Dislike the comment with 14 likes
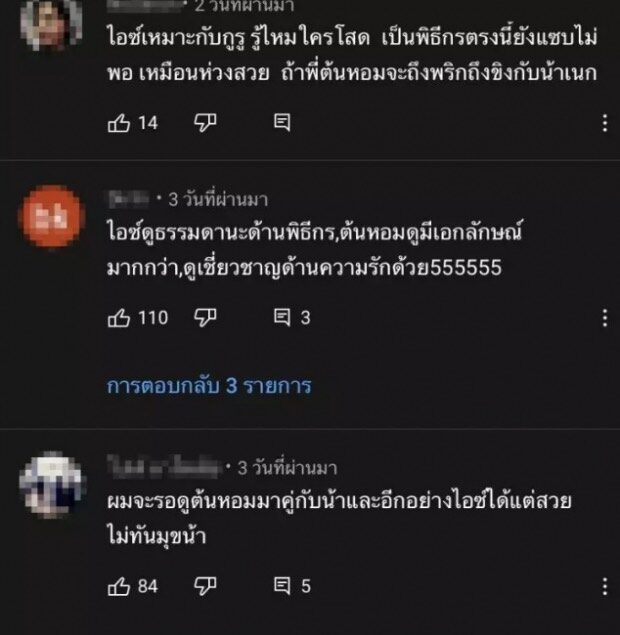 pos(205,123)
